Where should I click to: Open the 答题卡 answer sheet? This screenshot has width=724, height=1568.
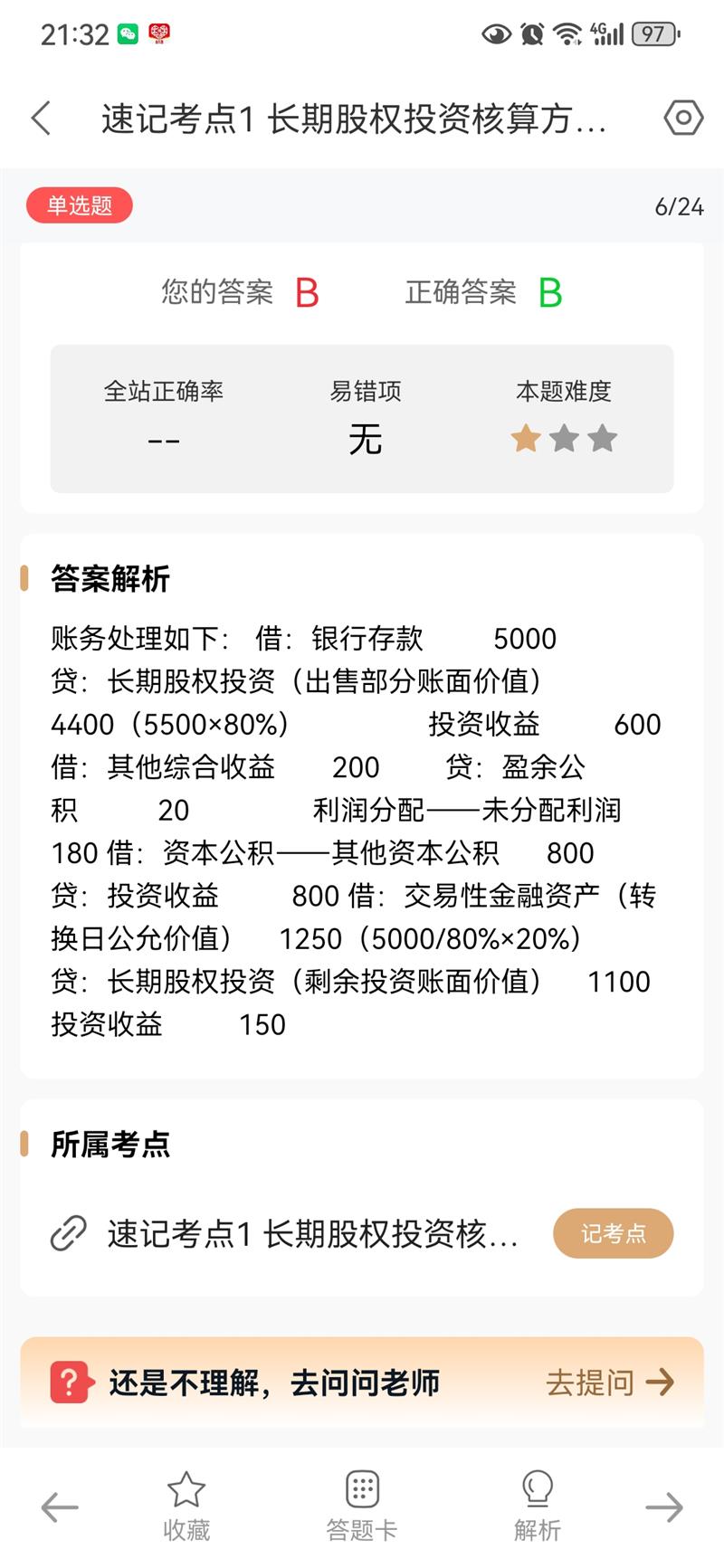pyautogui.click(x=361, y=1507)
